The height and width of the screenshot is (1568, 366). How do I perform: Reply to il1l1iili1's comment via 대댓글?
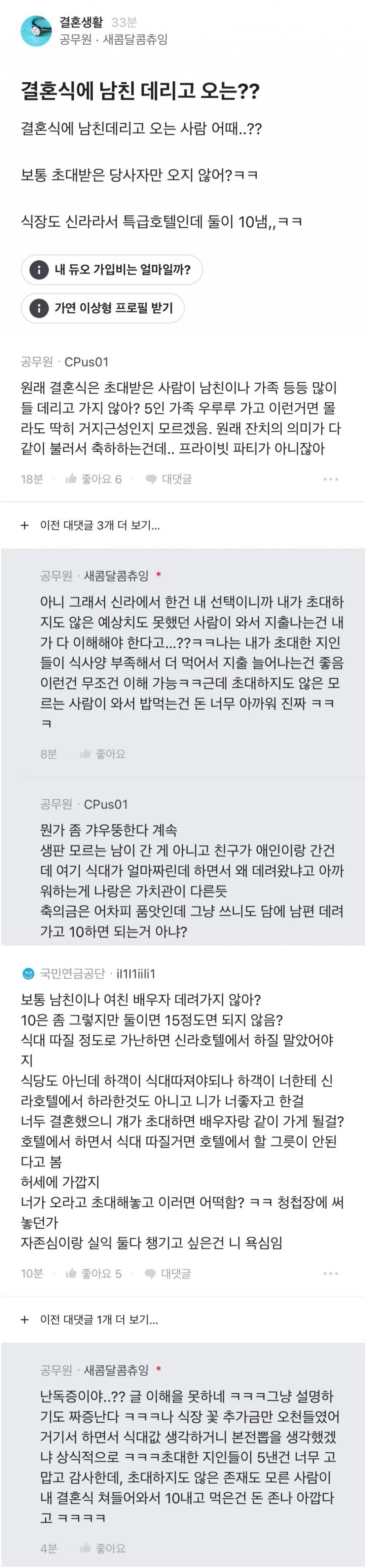[x=168, y=1274]
